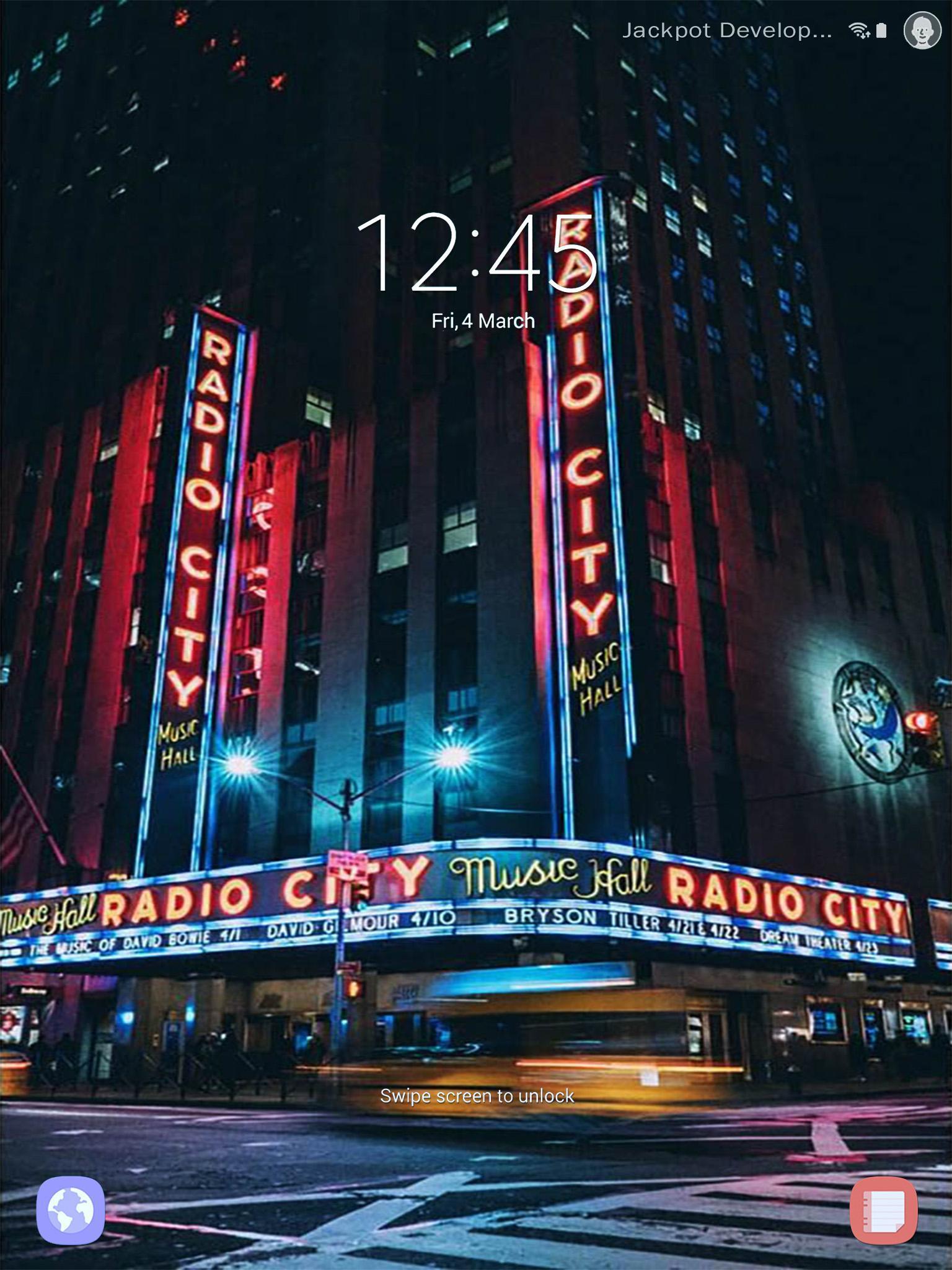
Task: Select the date Fri, 4 March
Action: (482, 321)
